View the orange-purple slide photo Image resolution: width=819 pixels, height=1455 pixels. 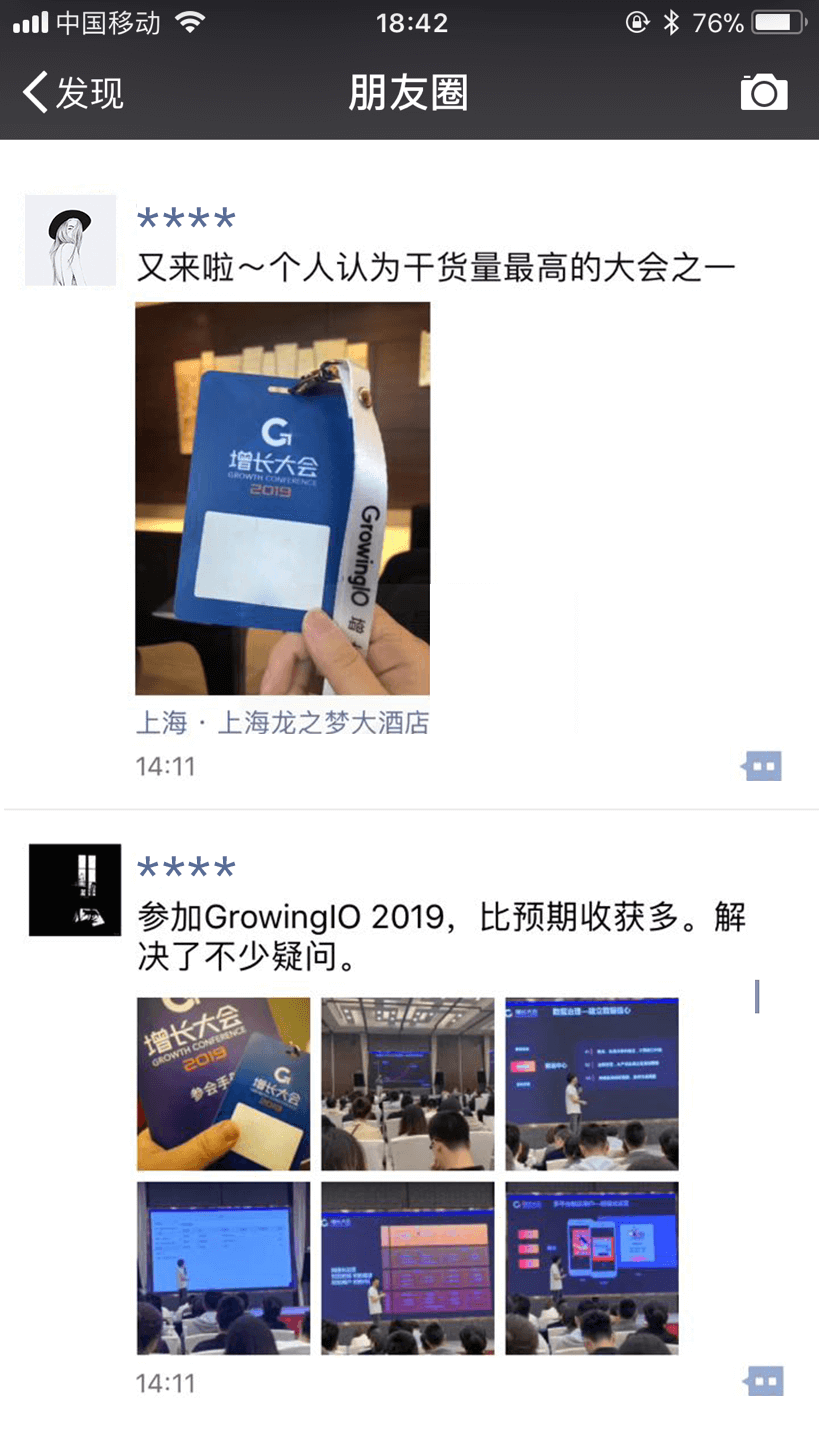click(407, 1268)
